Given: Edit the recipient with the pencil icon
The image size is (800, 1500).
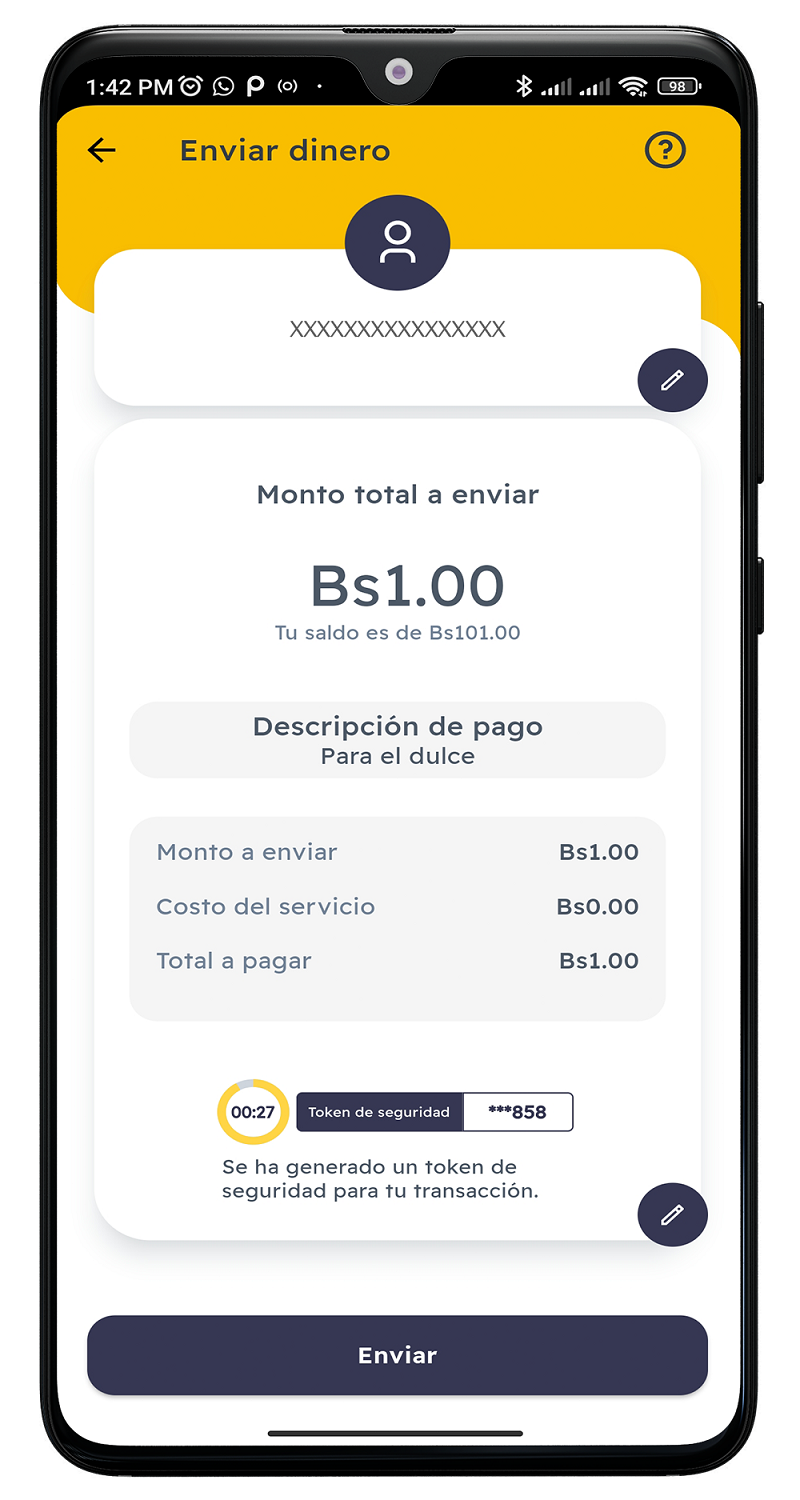Looking at the screenshot, I should [x=672, y=380].
